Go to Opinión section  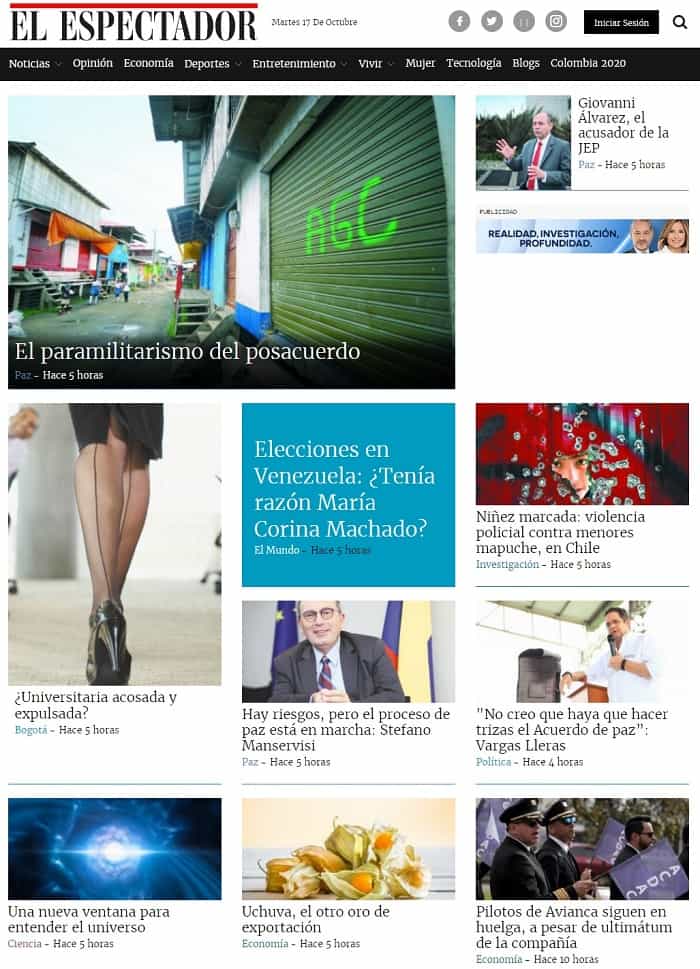point(93,63)
